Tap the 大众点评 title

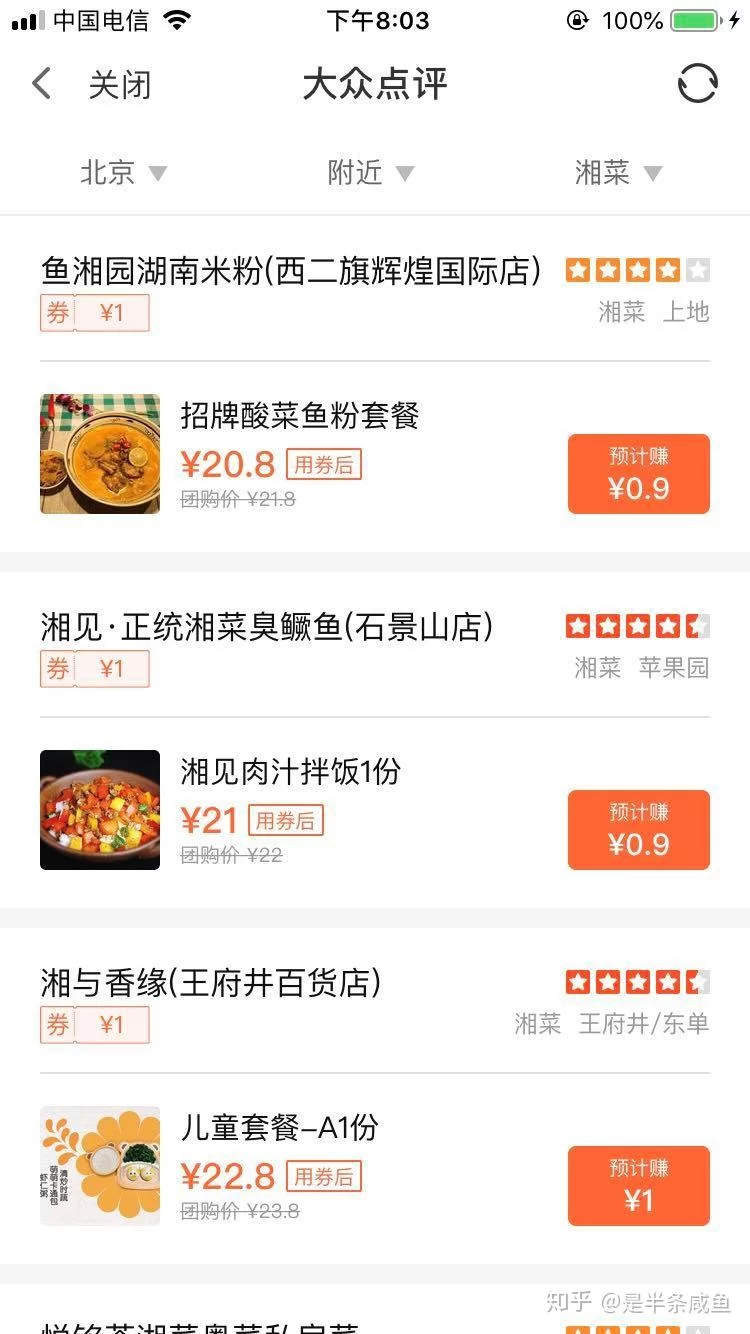point(374,84)
